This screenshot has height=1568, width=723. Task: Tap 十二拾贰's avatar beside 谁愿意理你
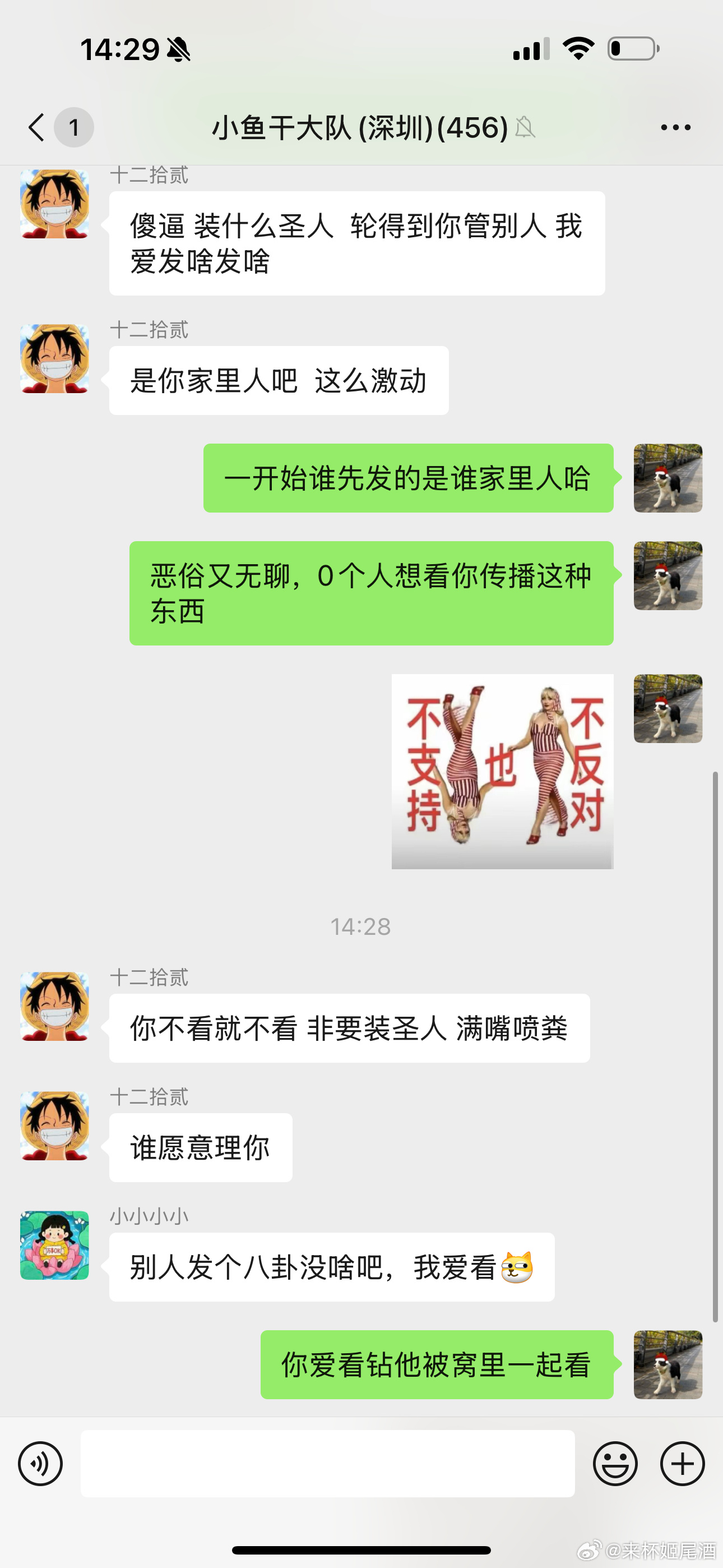[x=55, y=1126]
